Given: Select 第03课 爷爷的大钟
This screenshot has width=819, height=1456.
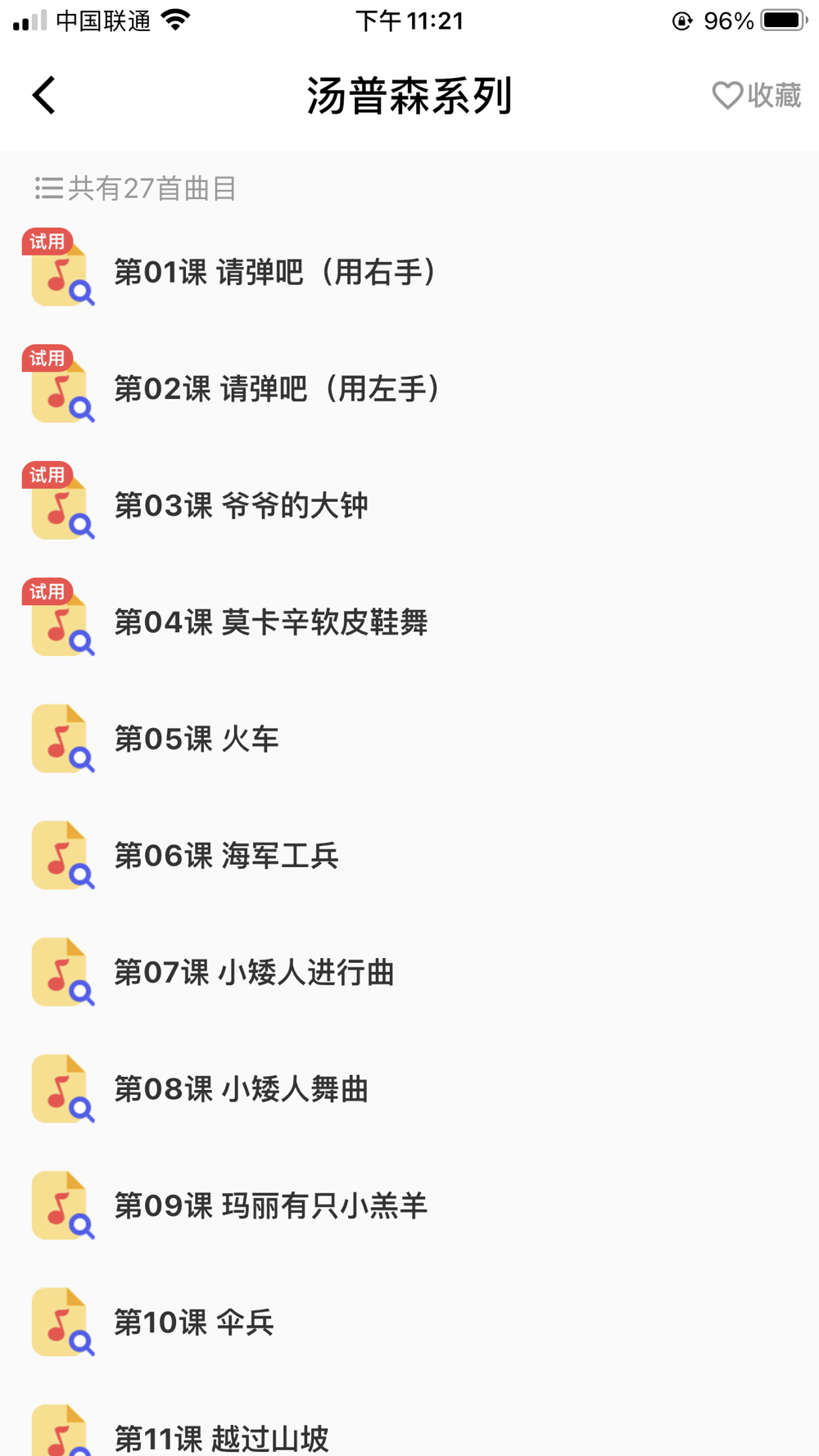Looking at the screenshot, I should tap(409, 505).
